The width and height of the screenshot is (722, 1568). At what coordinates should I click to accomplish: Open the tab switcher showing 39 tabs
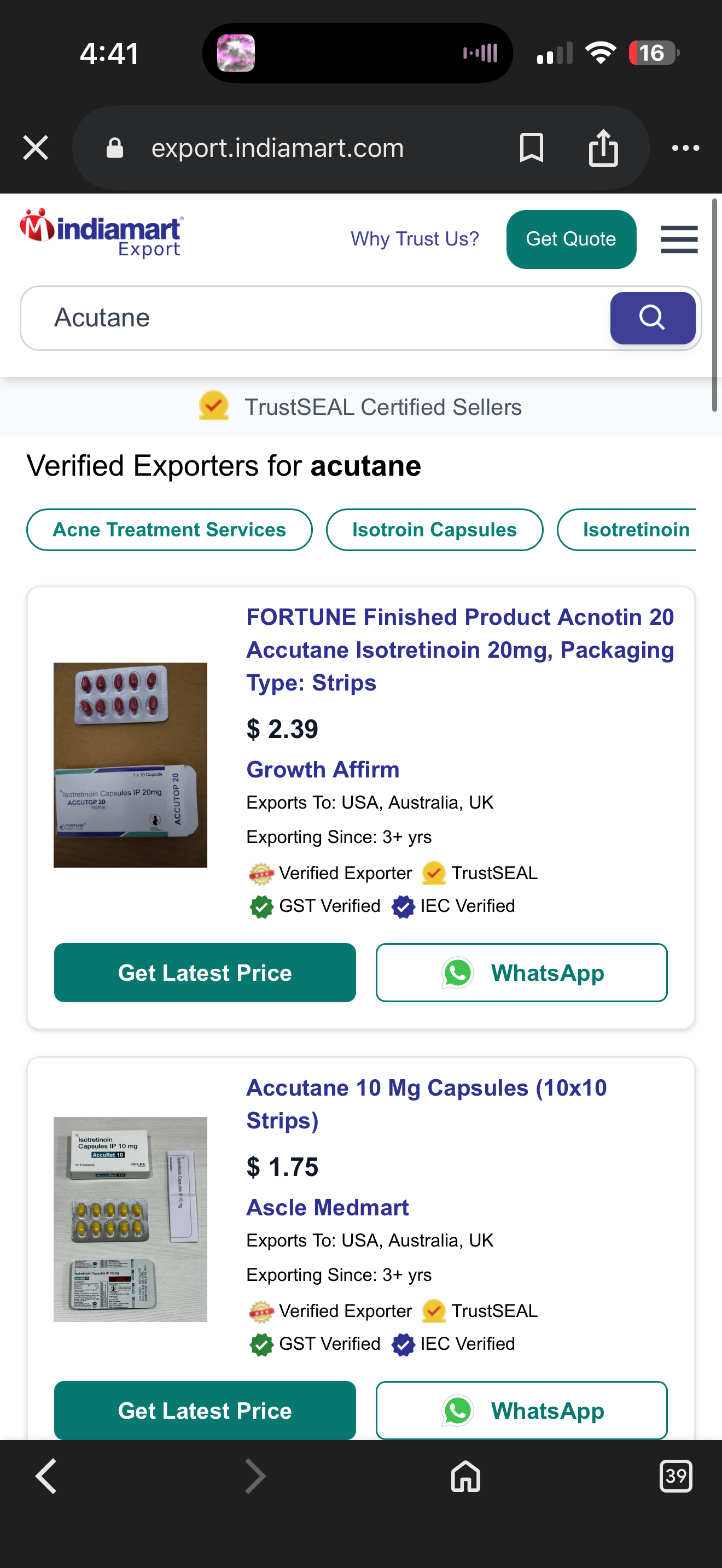point(675,1476)
